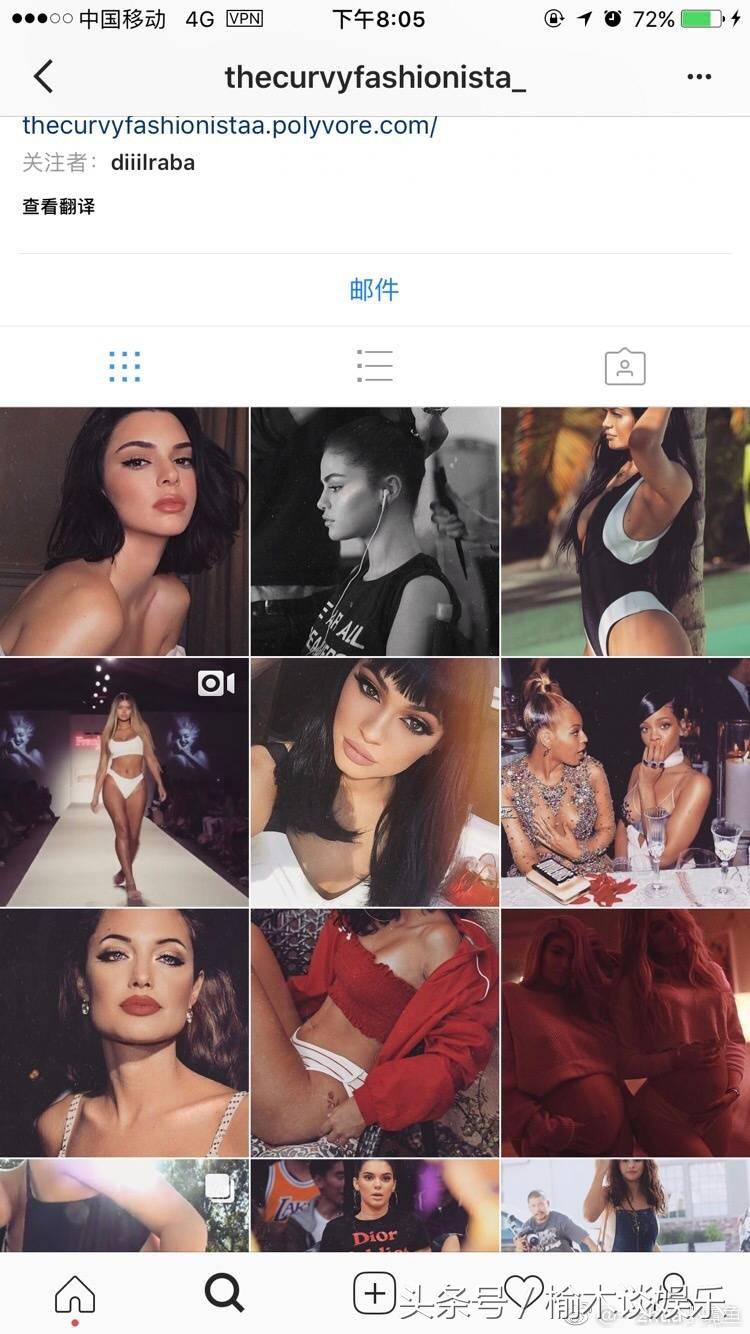Screen dimensions: 750x1334
Task: Go to the home feed tab
Action: (75, 1295)
